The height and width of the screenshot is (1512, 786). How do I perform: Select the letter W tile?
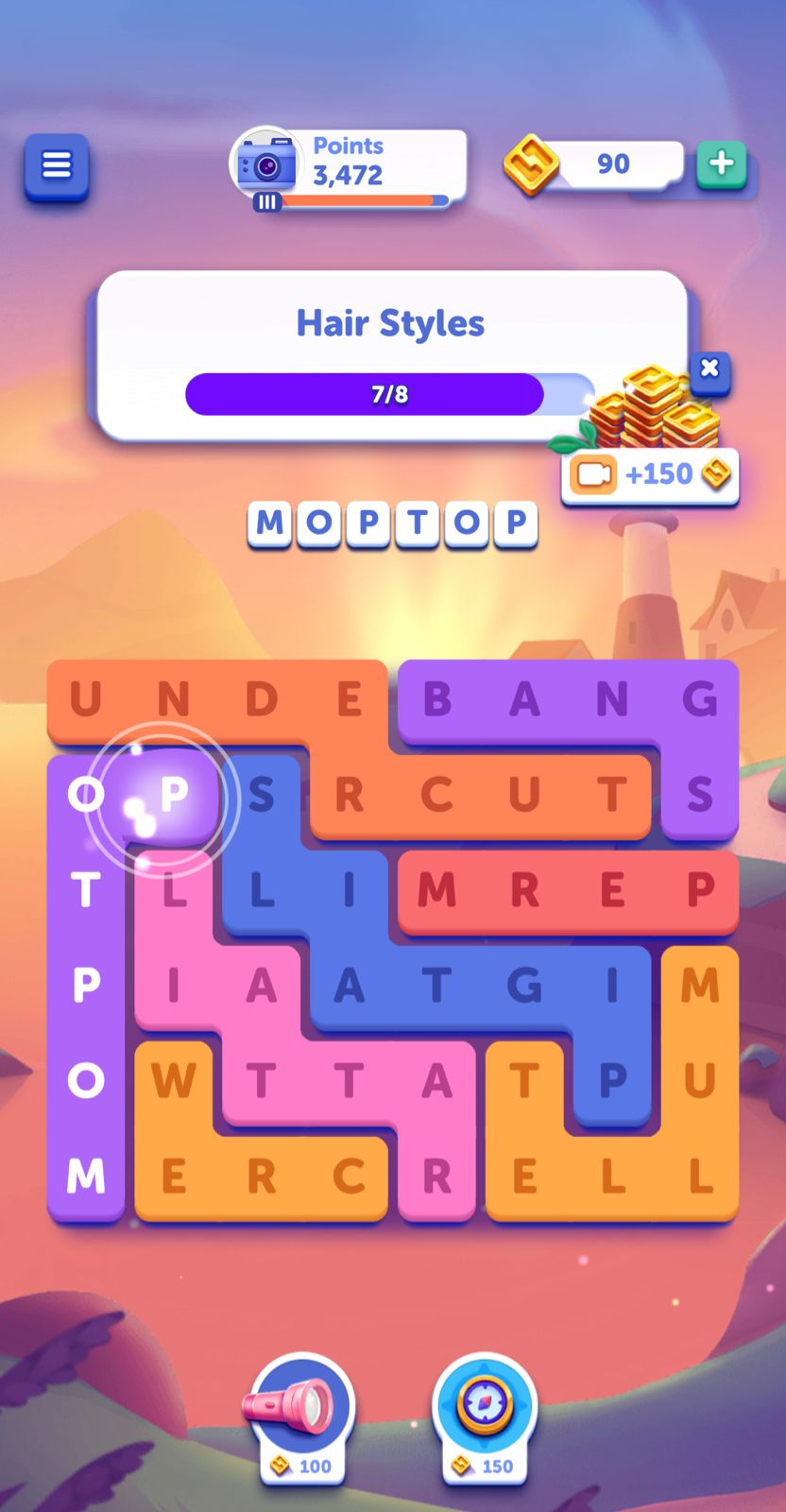pyautogui.click(x=174, y=1080)
